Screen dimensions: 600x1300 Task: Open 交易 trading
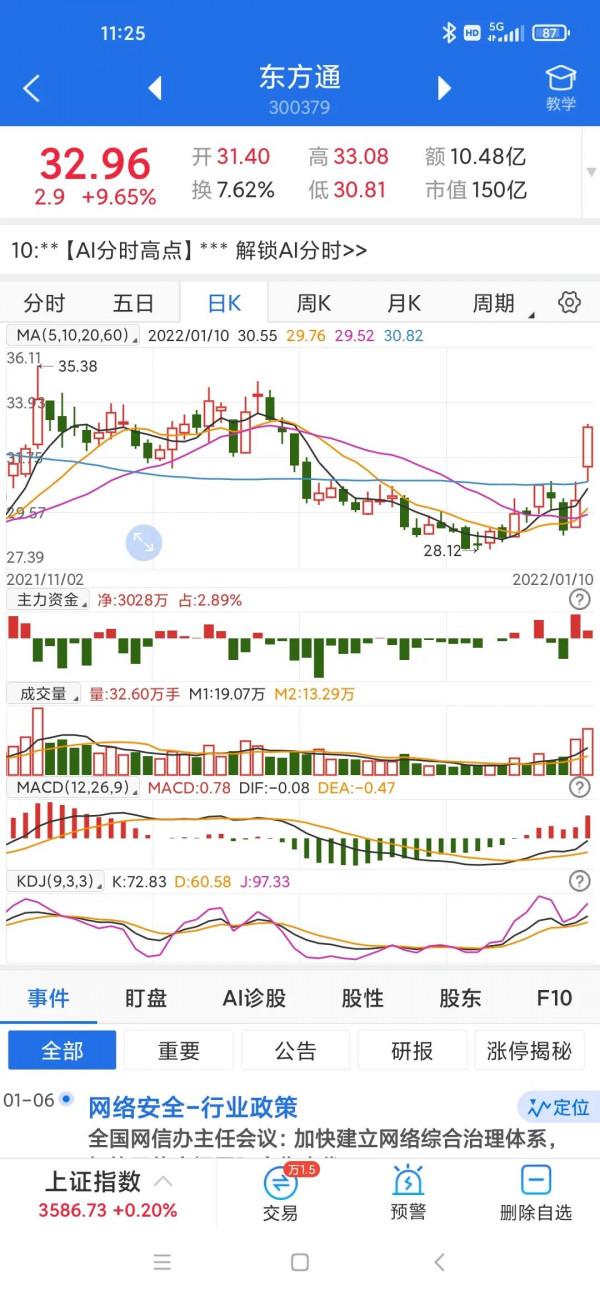pyautogui.click(x=280, y=1193)
